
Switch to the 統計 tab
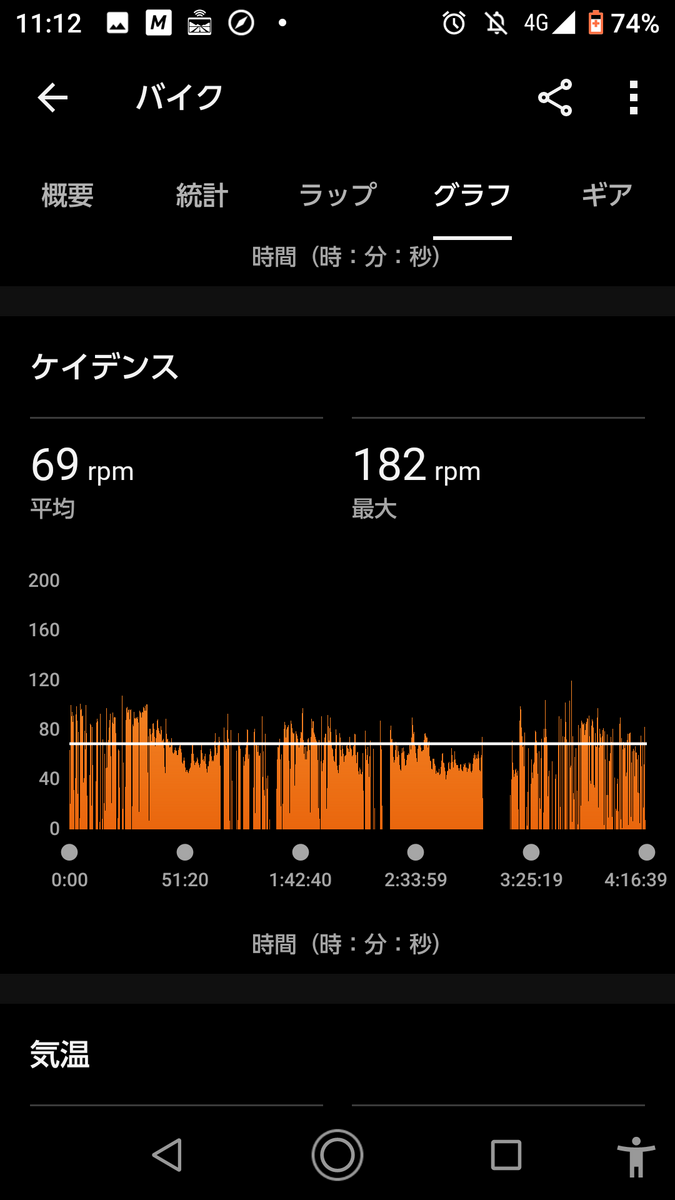click(202, 194)
